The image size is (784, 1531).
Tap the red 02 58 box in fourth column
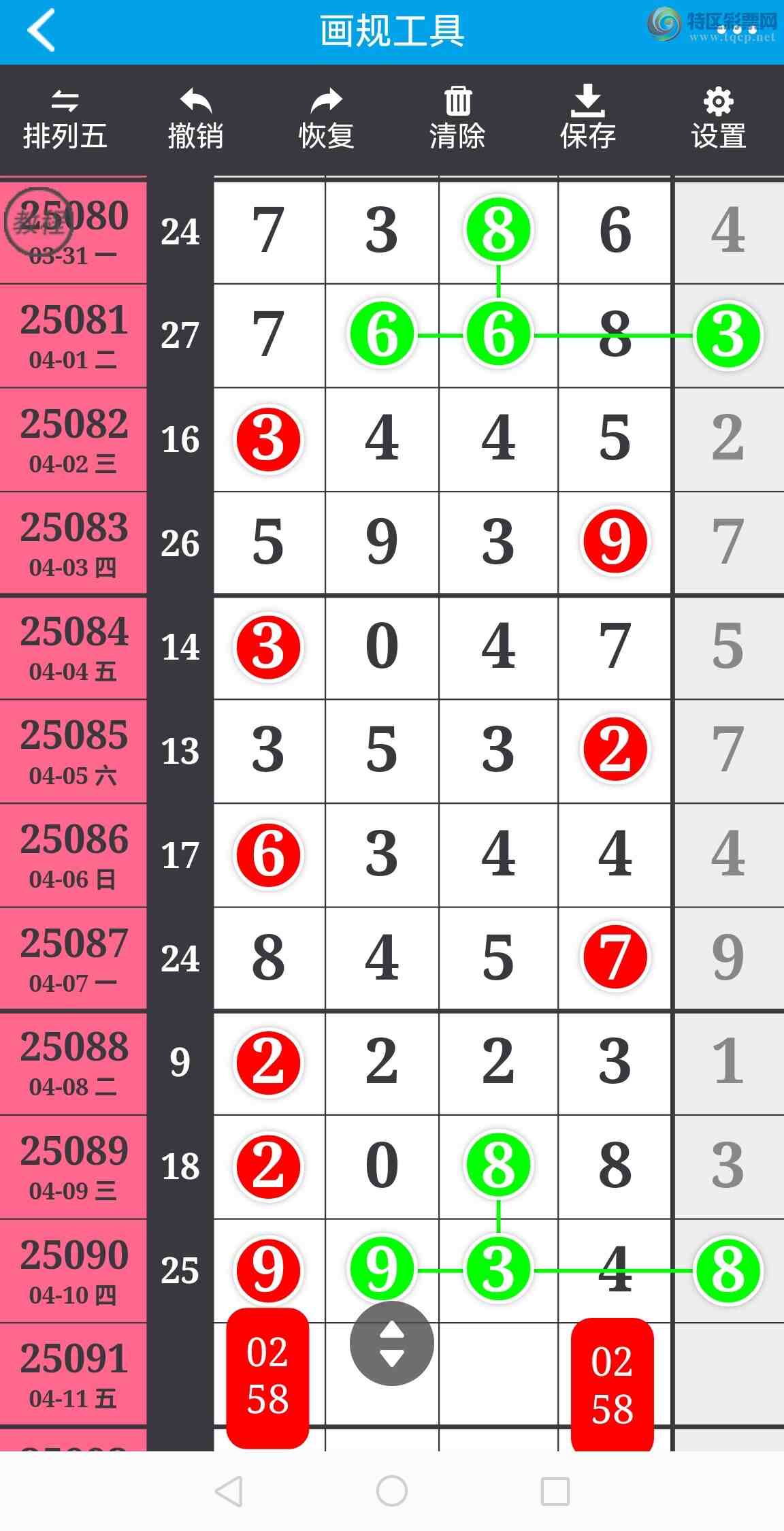(612, 1385)
